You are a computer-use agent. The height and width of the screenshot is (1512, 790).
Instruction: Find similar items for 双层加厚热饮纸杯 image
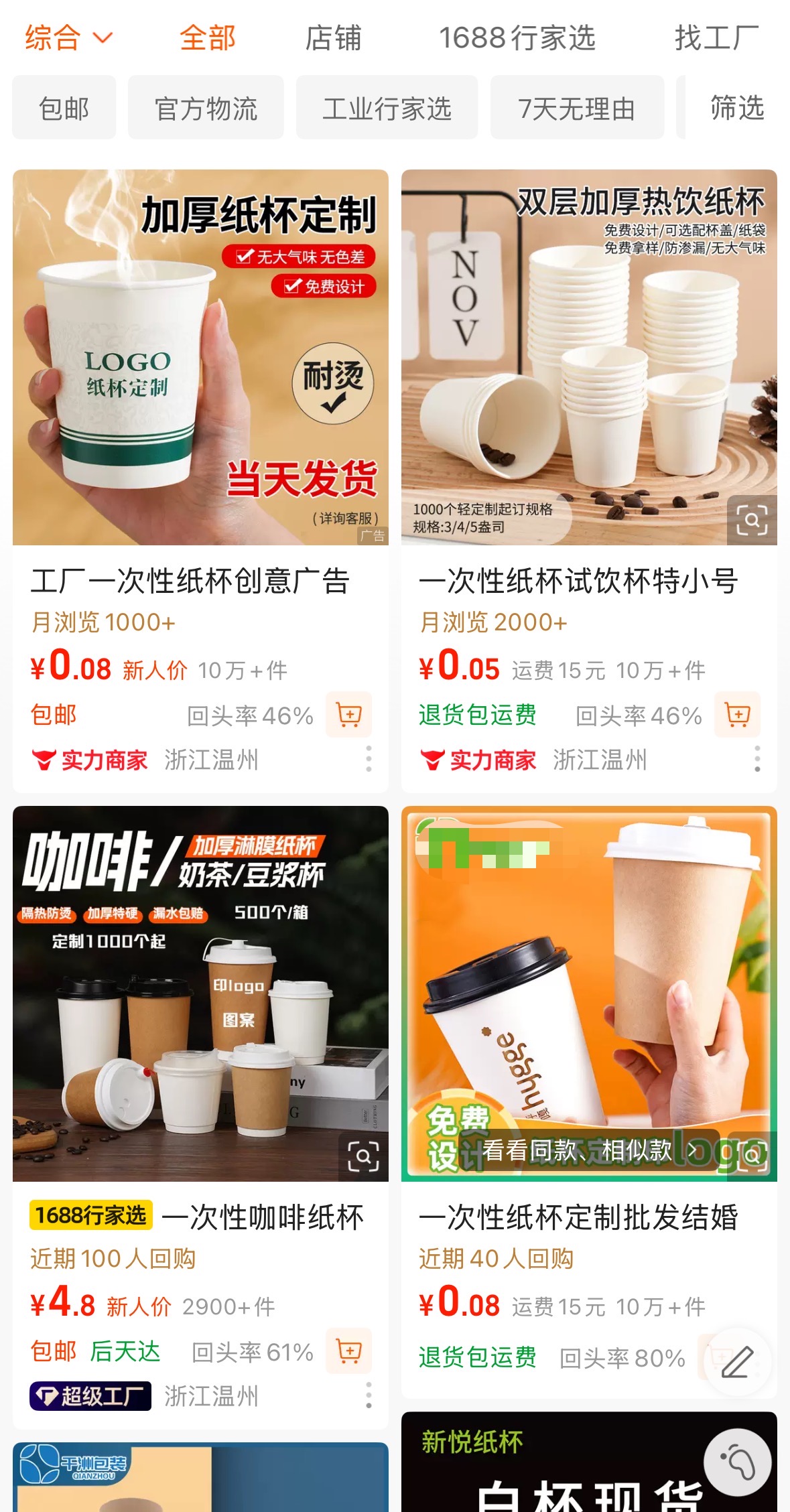tap(751, 520)
